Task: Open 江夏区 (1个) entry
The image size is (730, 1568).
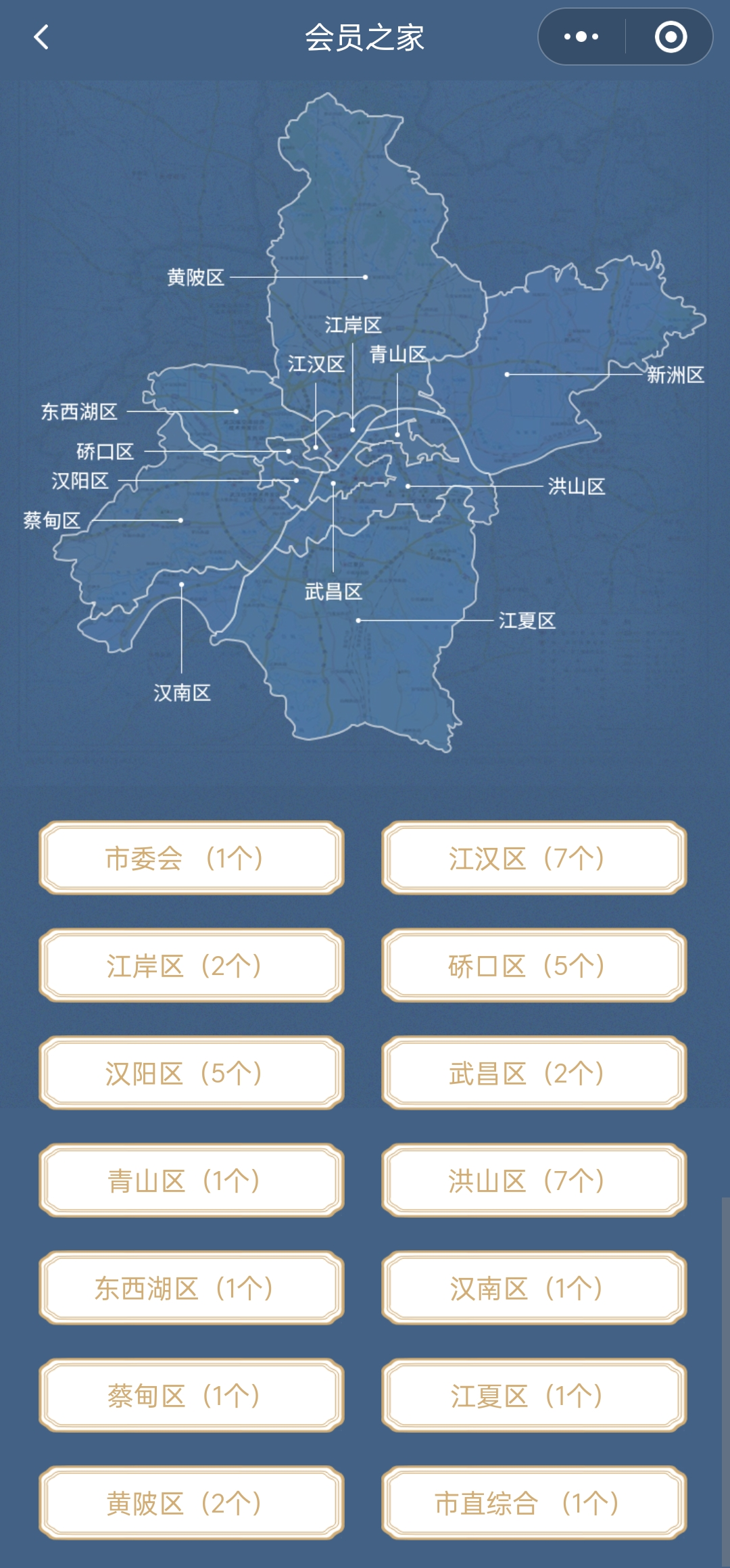Action: point(534,1396)
